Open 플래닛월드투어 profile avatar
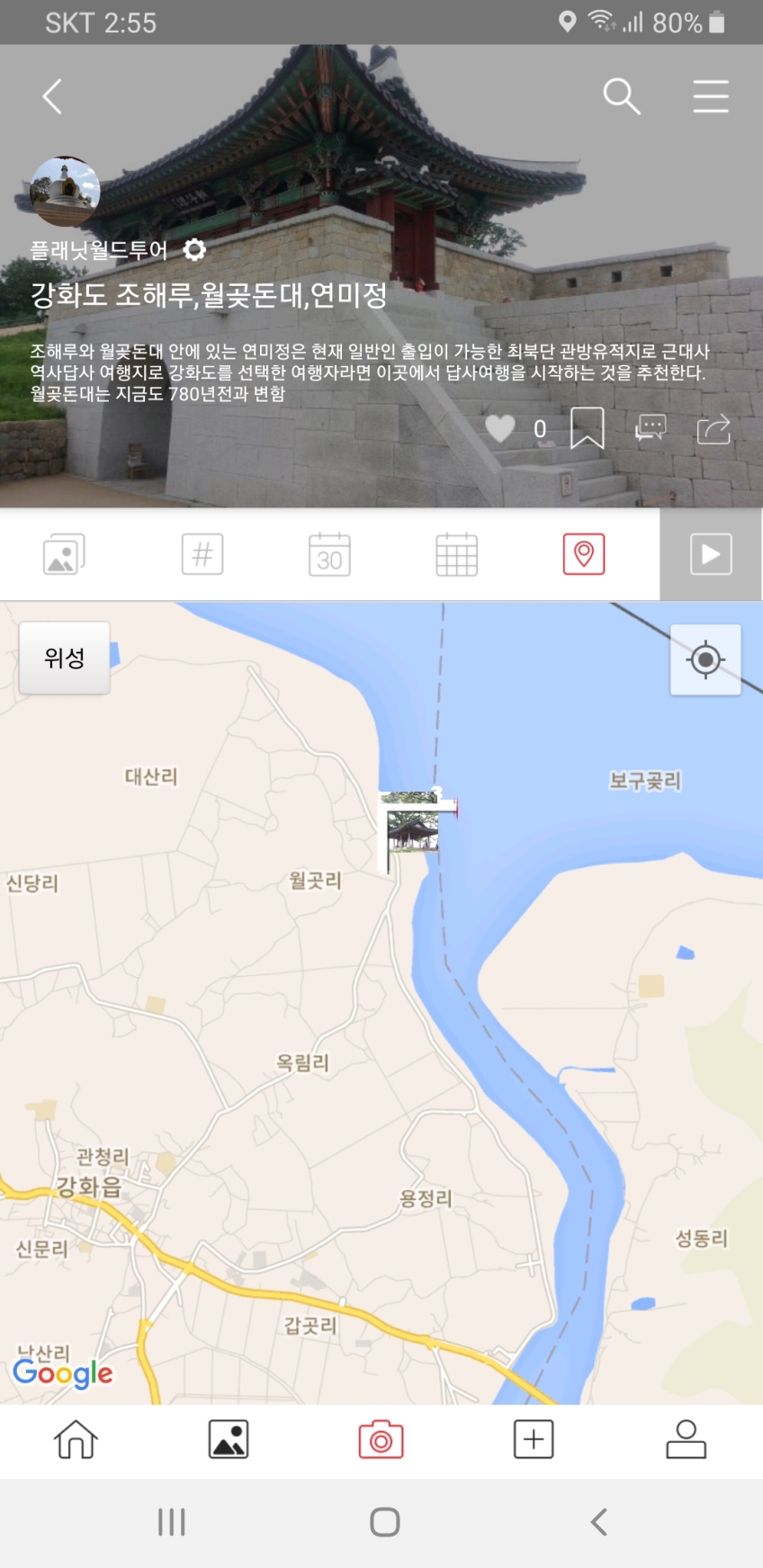 point(65,192)
